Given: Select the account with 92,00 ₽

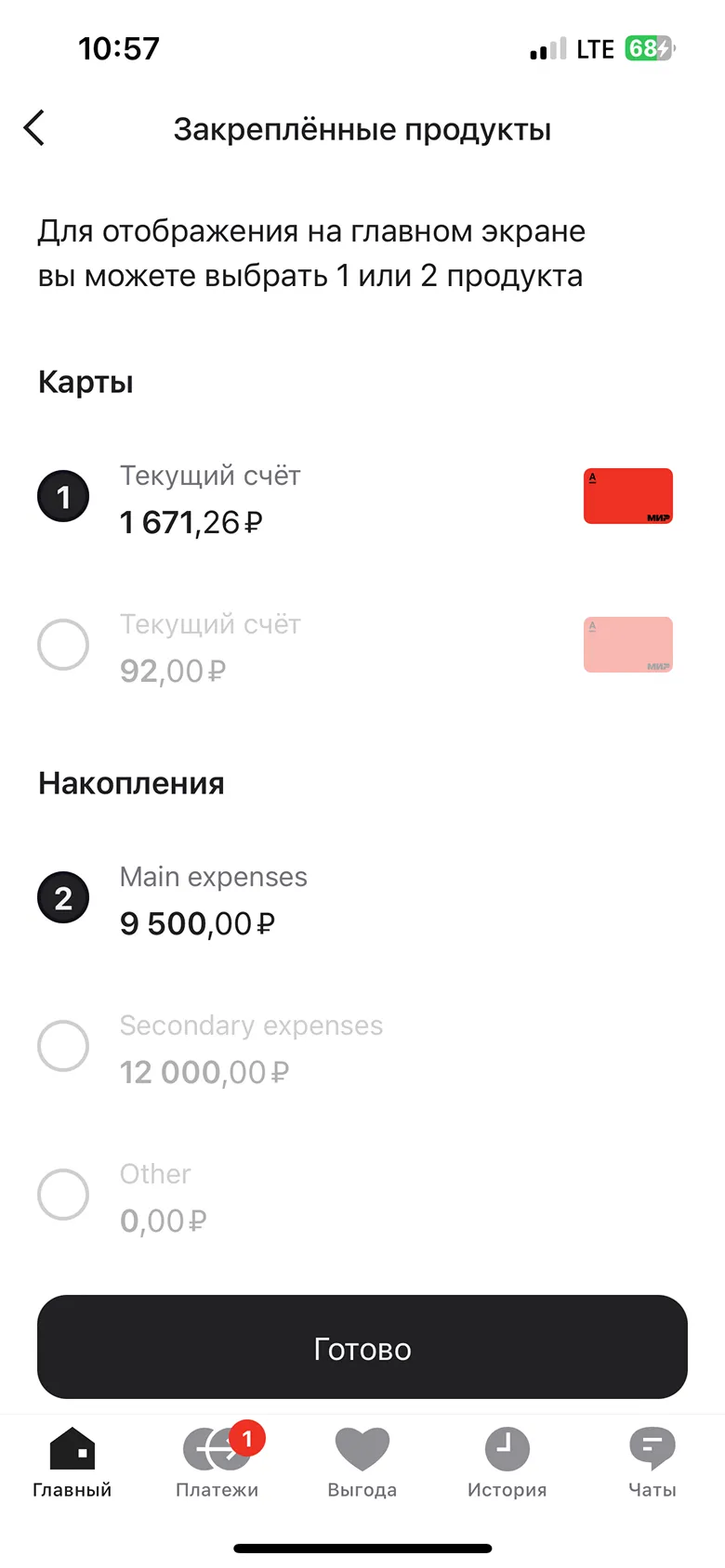Looking at the screenshot, I should click(x=63, y=645).
